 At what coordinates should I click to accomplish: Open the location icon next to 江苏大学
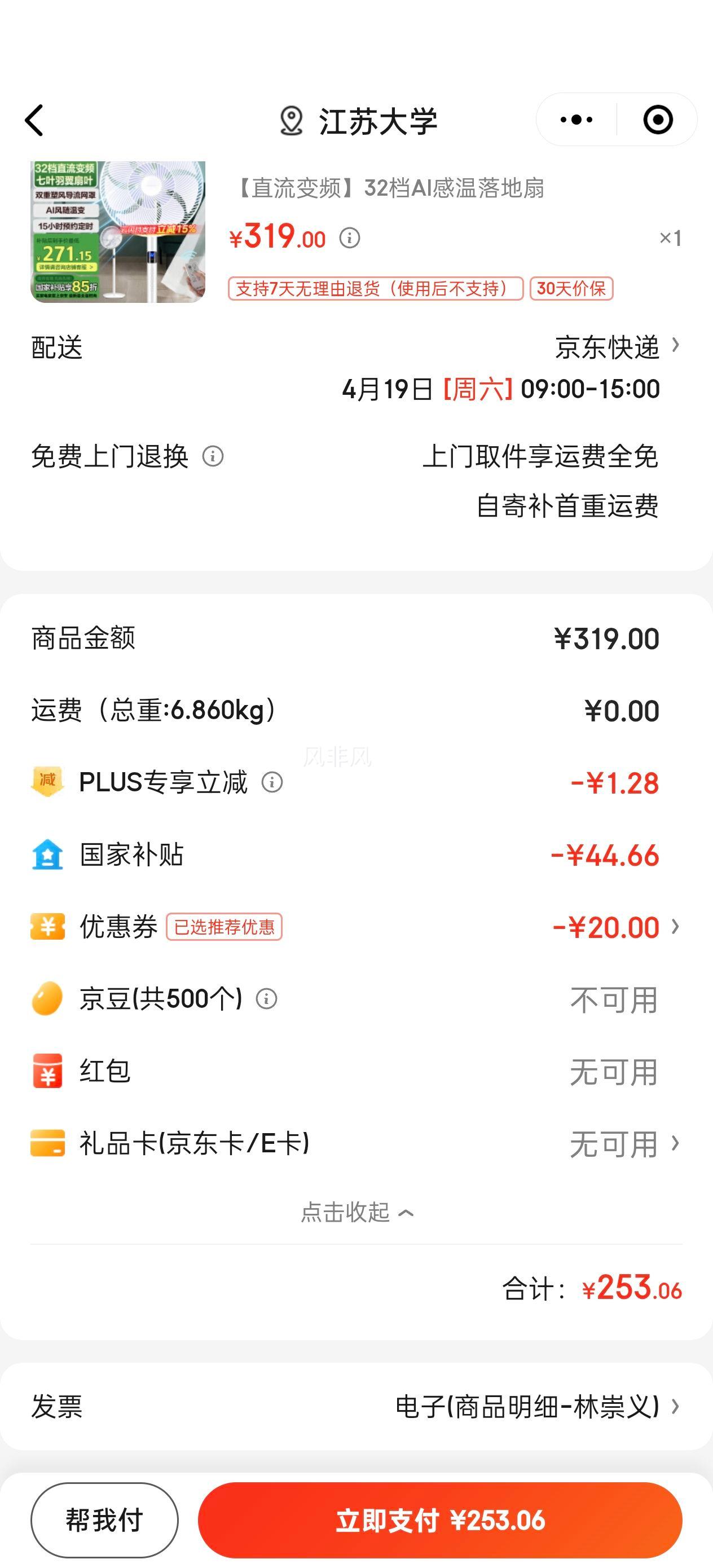(291, 120)
